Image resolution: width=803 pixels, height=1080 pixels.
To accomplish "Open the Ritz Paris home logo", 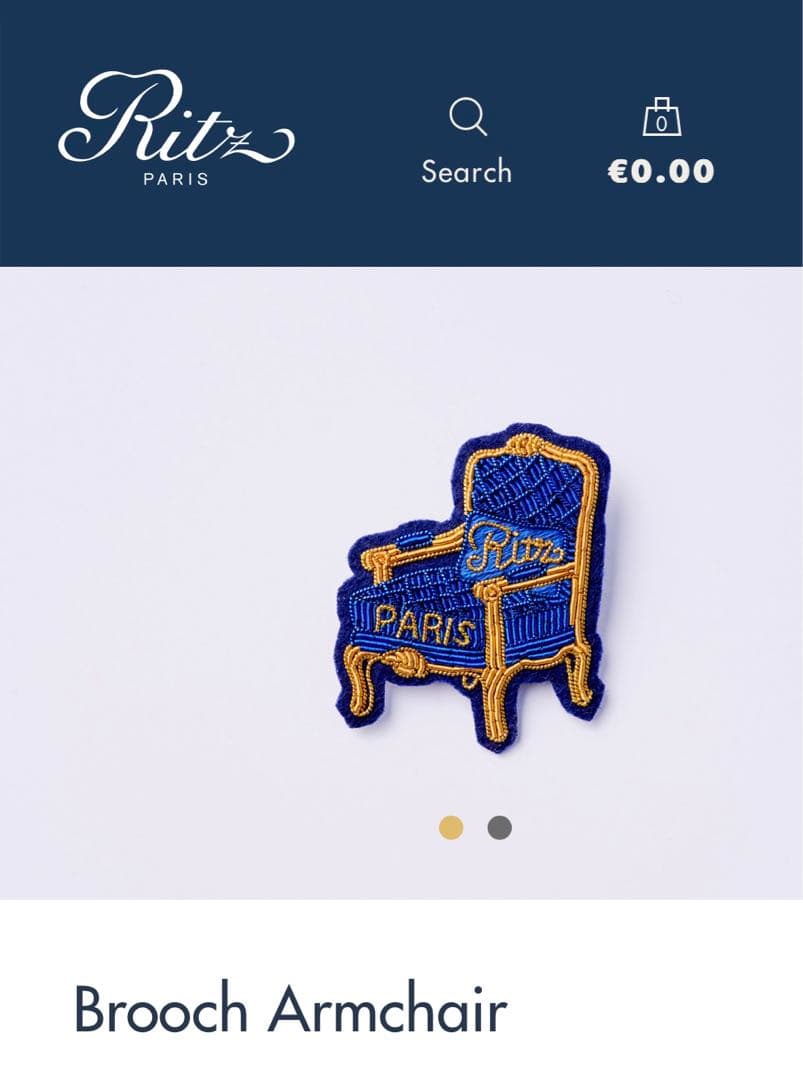I will pyautogui.click(x=176, y=128).
